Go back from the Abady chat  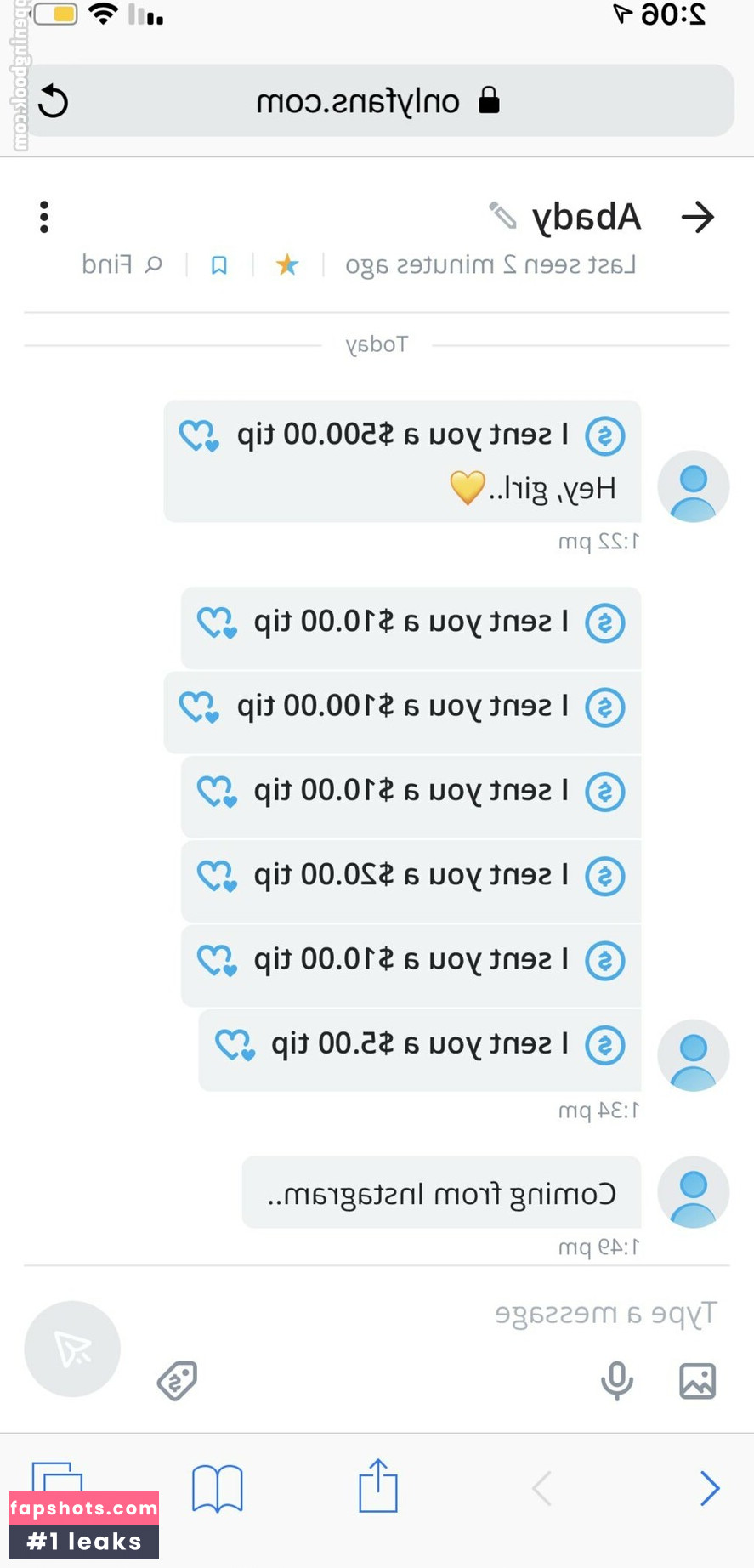coord(697,218)
